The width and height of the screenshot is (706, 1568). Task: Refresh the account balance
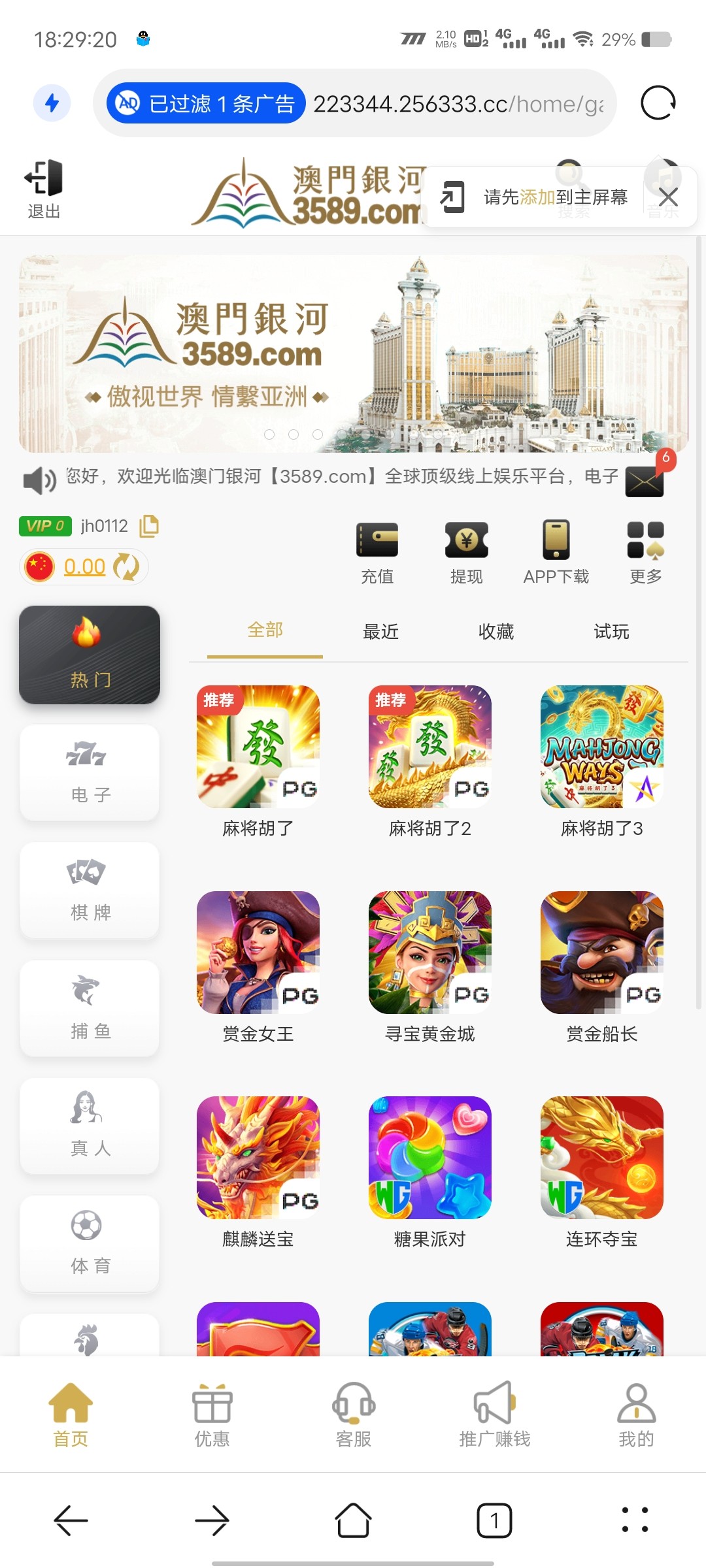coord(126,566)
